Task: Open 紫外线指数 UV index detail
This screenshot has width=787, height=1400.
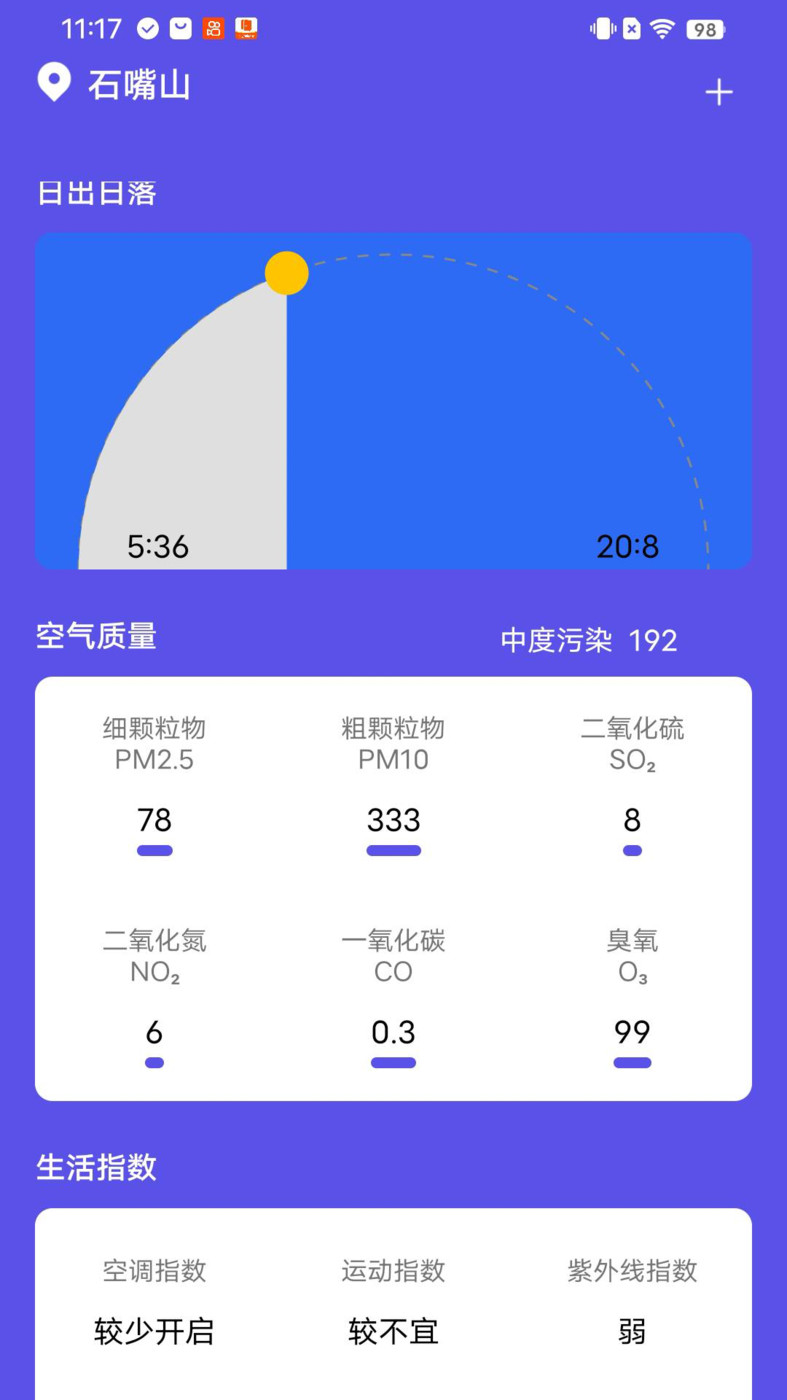Action: click(x=631, y=1272)
